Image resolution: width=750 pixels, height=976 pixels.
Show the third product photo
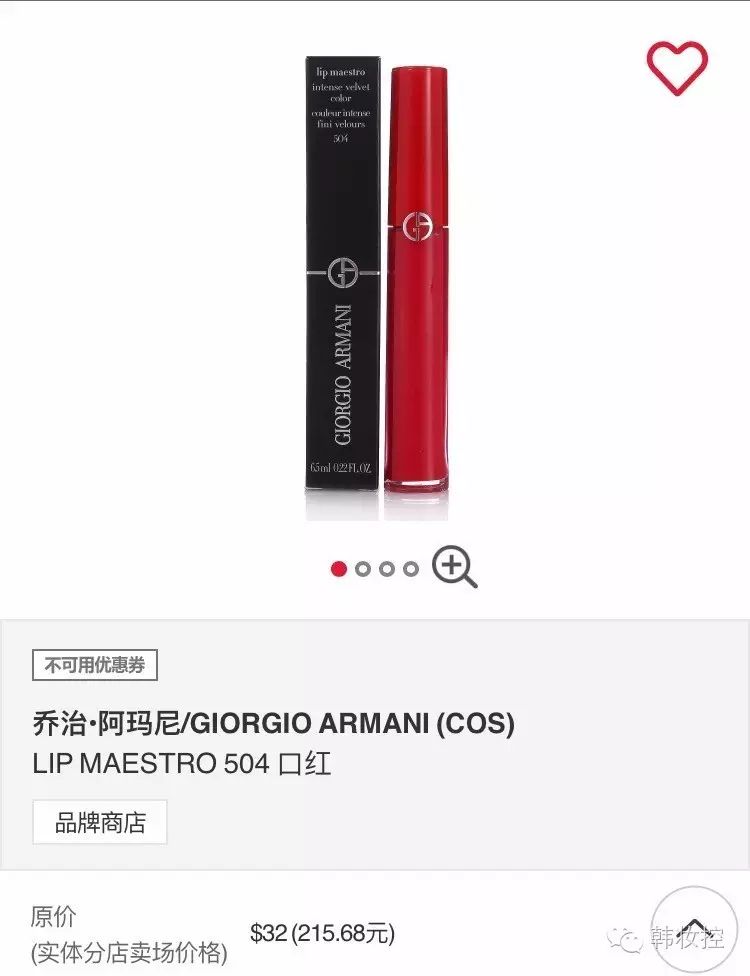387,569
